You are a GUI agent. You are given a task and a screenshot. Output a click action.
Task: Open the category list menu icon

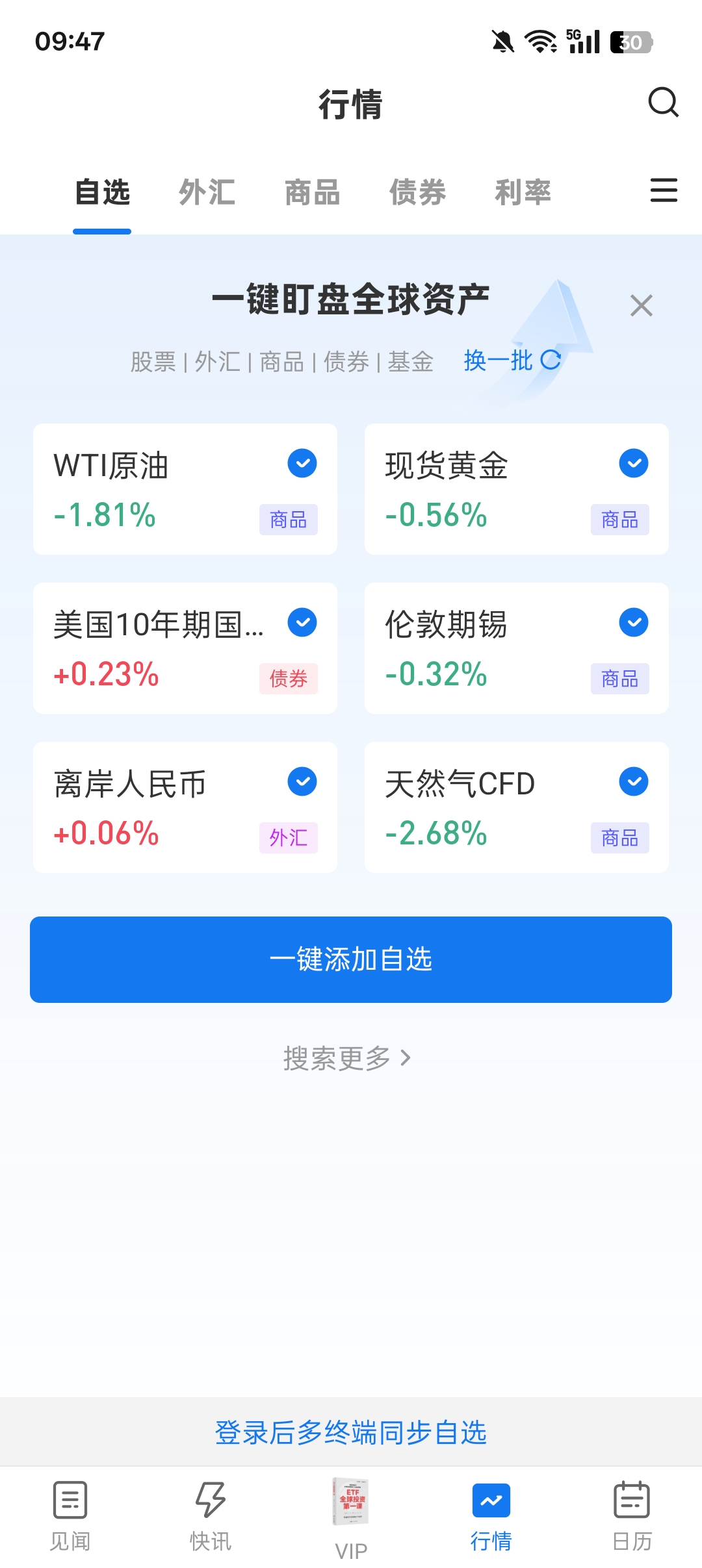tap(663, 190)
